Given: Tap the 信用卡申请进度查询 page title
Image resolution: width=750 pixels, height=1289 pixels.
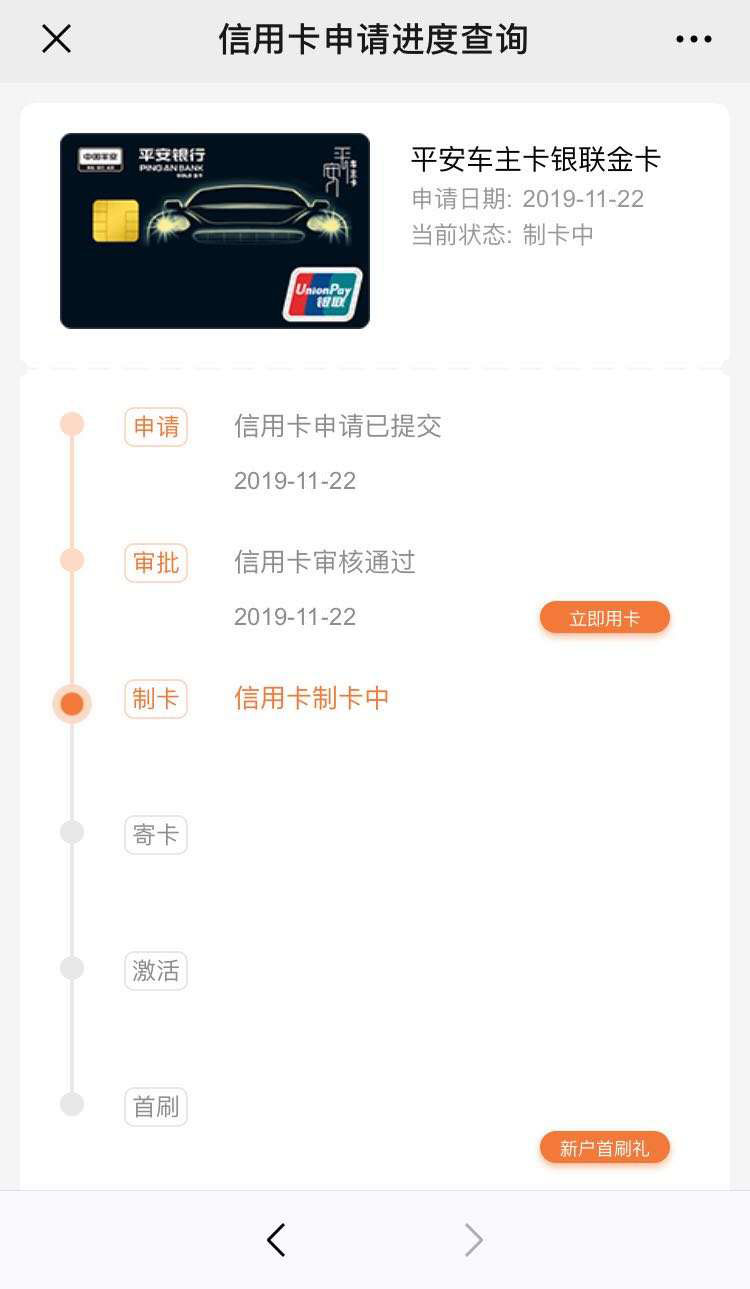Looking at the screenshot, I should pos(375,39).
